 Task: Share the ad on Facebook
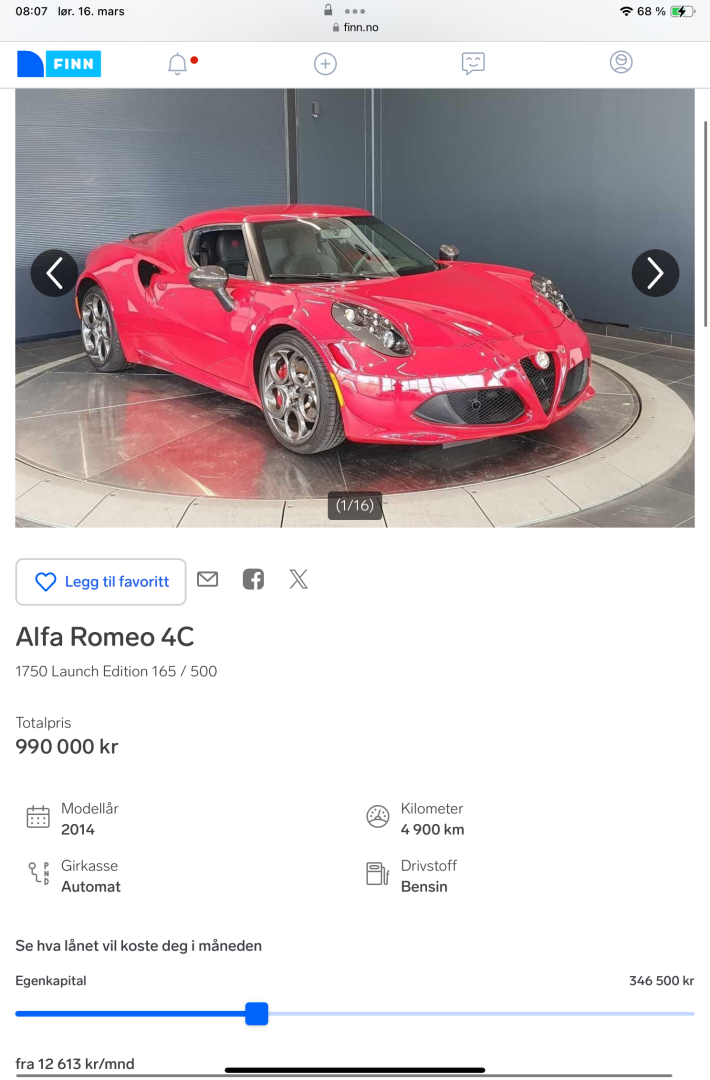[253, 579]
